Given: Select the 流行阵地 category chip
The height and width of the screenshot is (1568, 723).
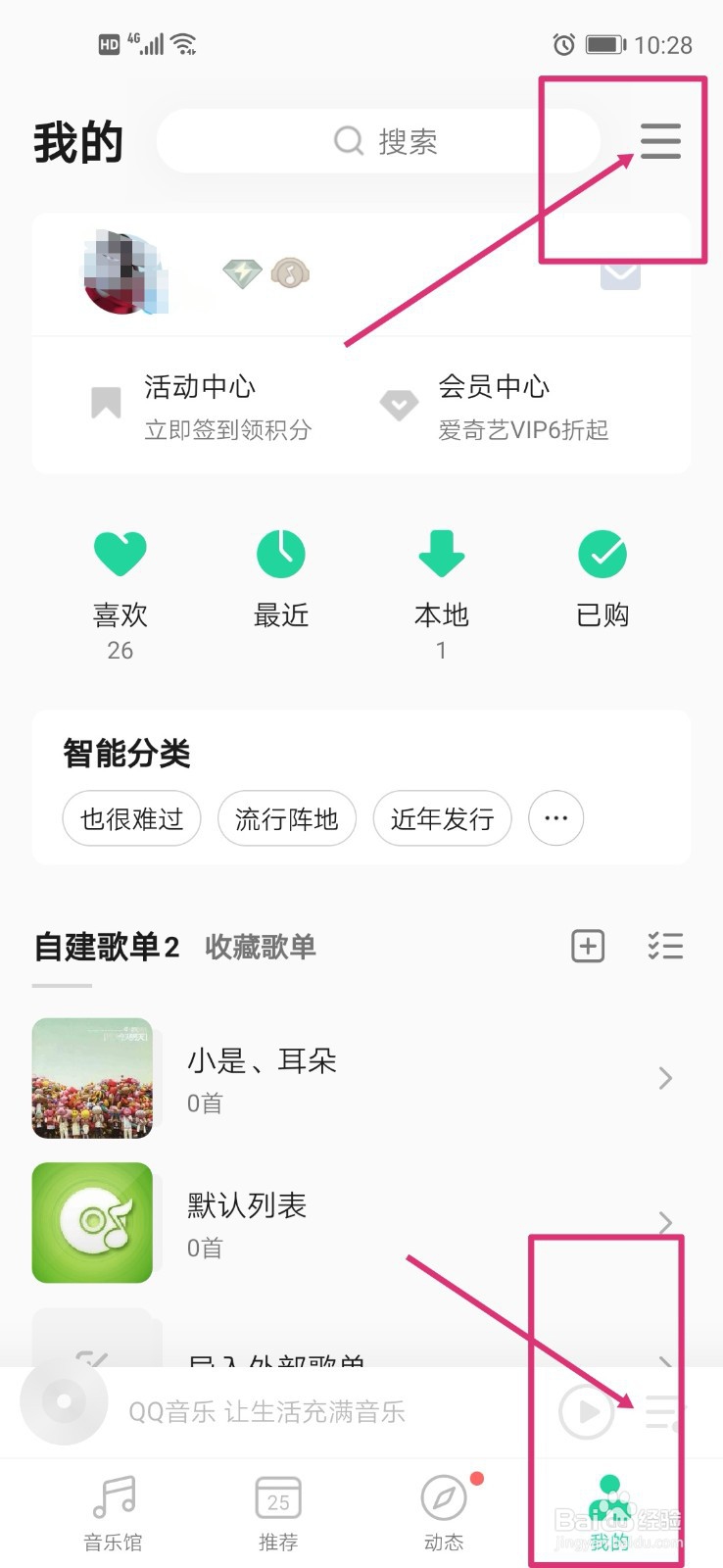Looking at the screenshot, I should pos(286,818).
